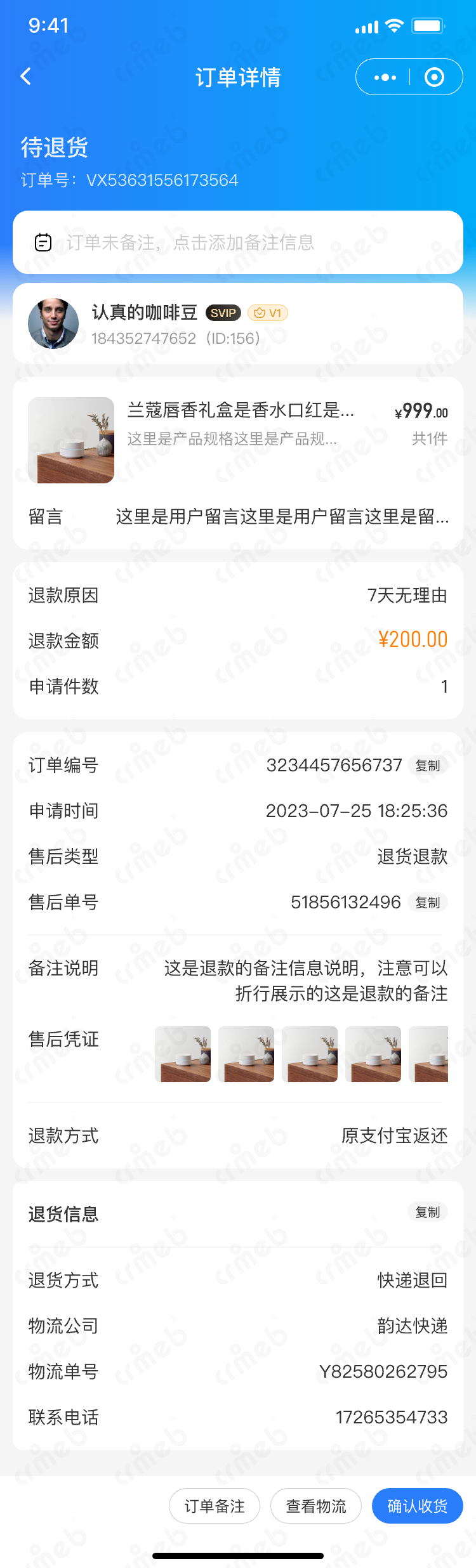This screenshot has width=476, height=1568.
Task: Confirm receipt with the 确认收货 button
Action: pos(417,1506)
